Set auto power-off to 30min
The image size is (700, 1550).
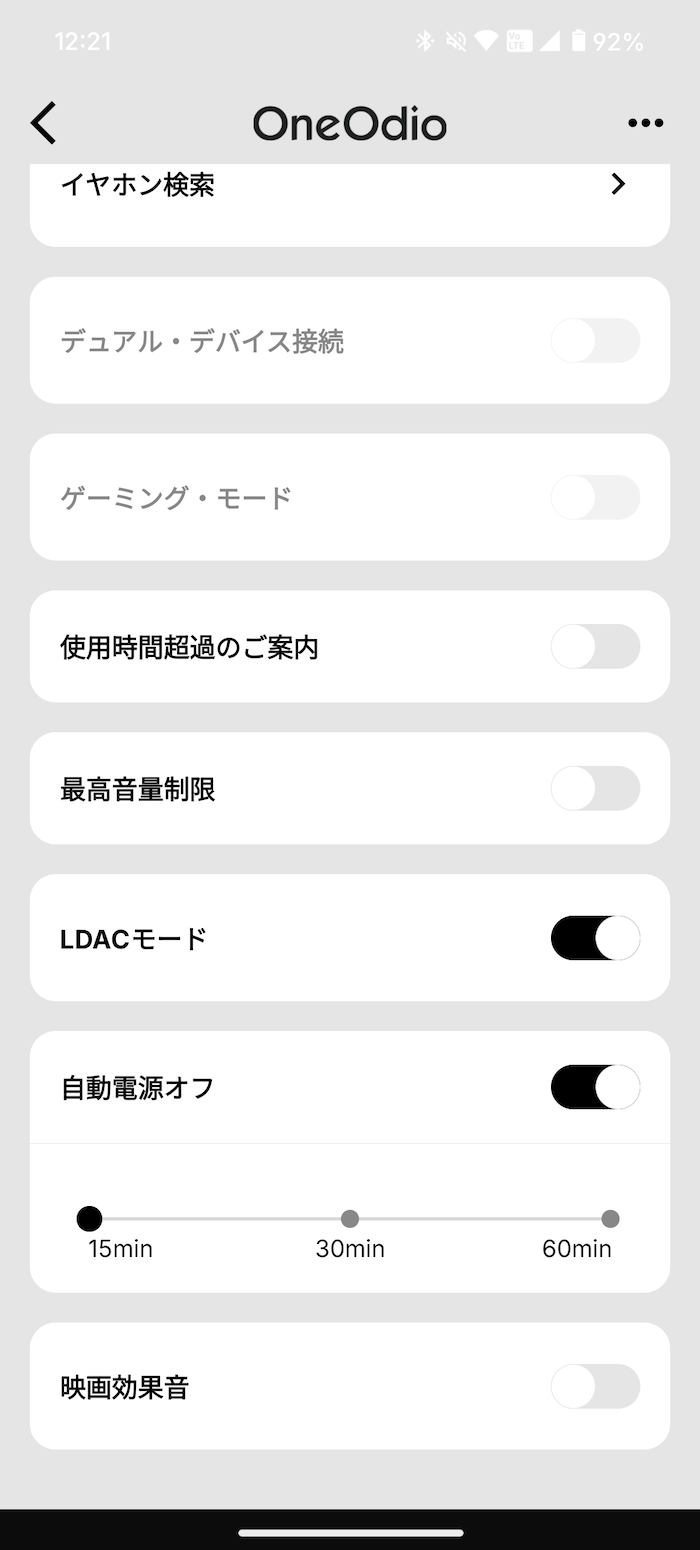point(350,1219)
